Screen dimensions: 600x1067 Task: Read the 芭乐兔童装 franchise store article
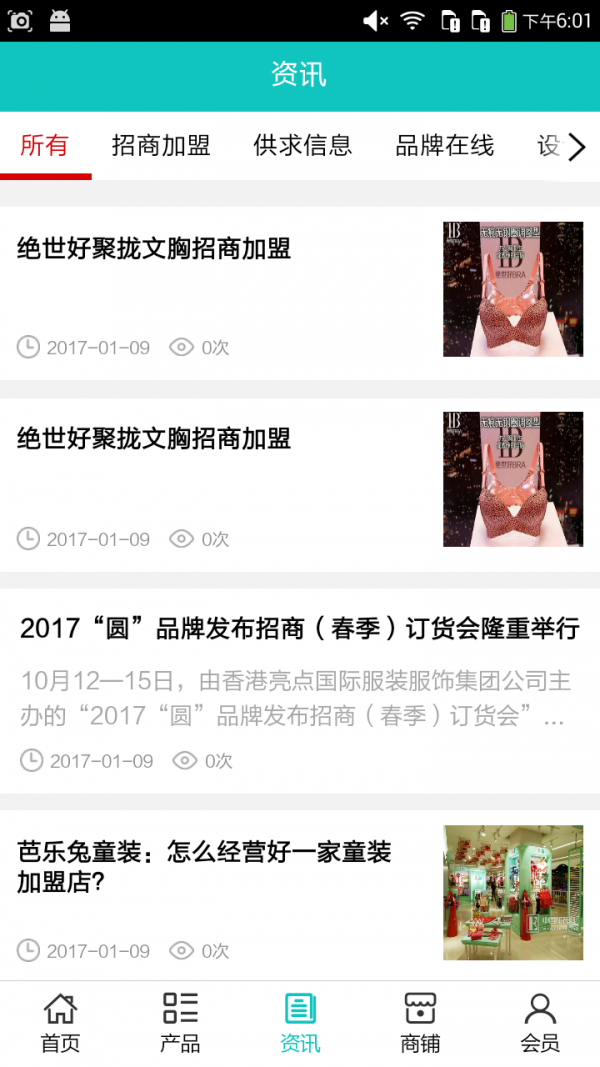204,867
